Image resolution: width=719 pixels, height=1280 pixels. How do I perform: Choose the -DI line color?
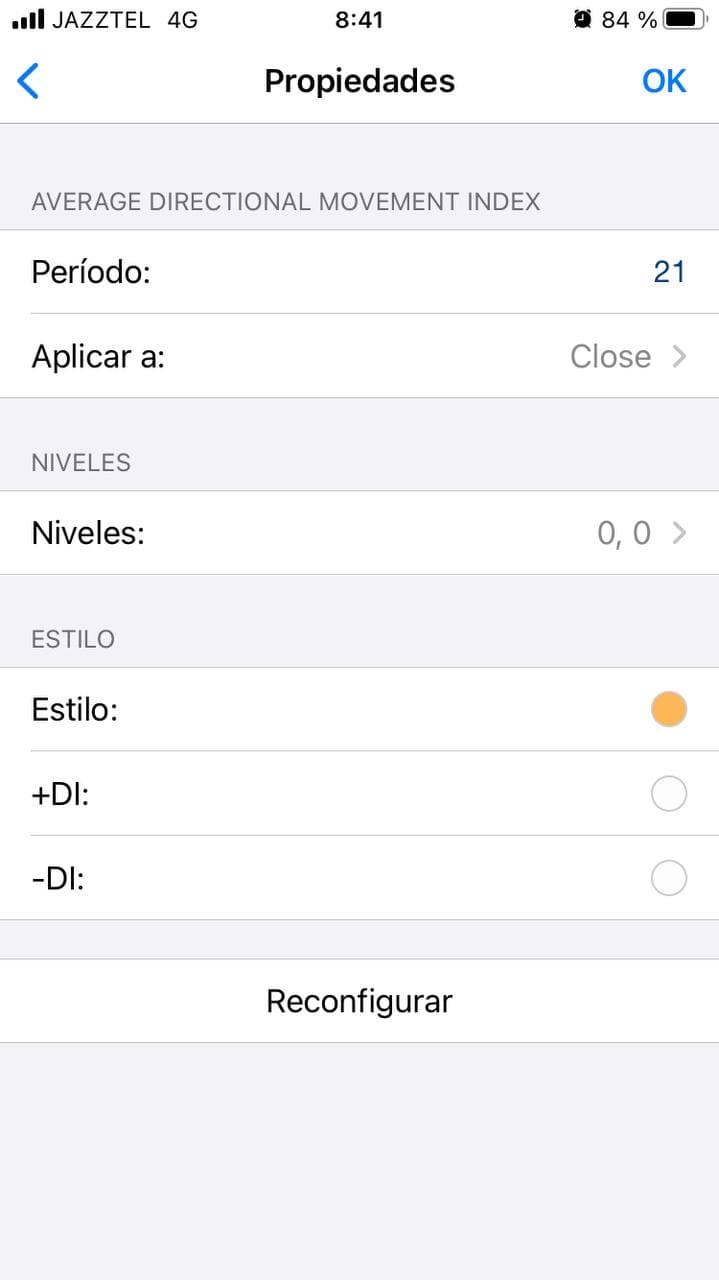pyautogui.click(x=668, y=879)
